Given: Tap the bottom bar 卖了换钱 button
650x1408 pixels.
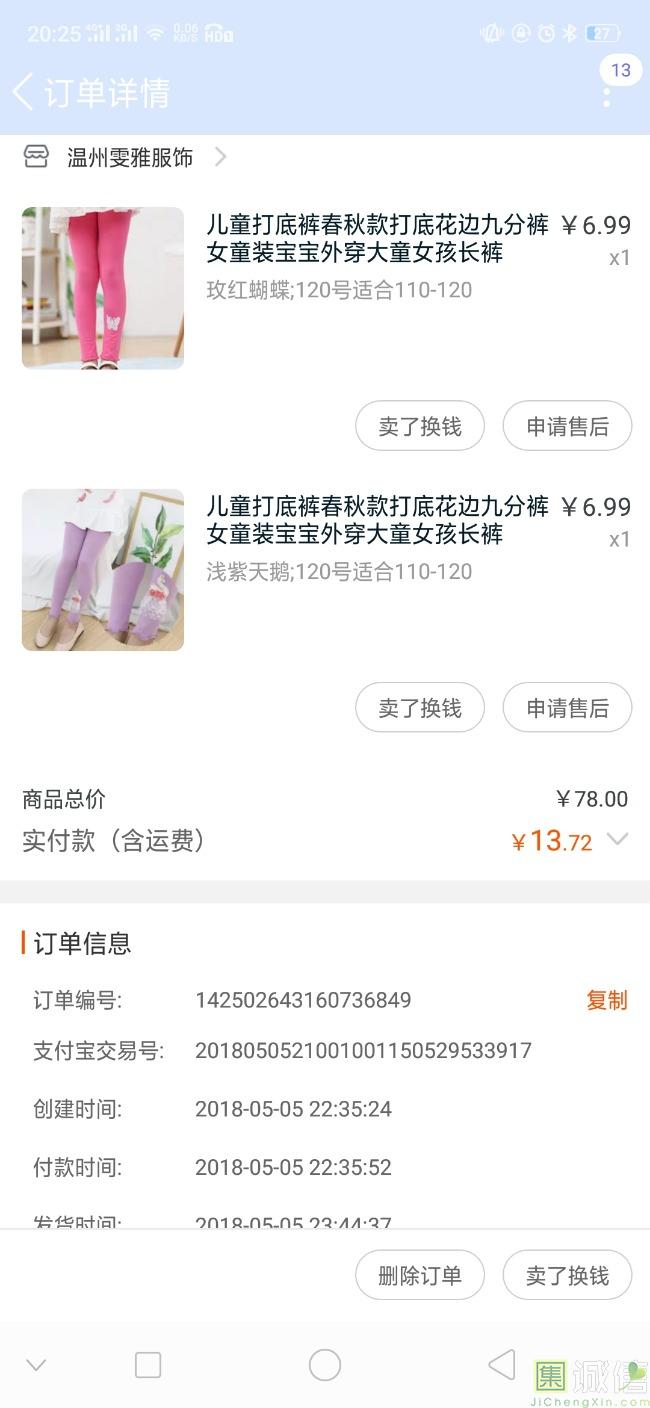Looking at the screenshot, I should [567, 1275].
